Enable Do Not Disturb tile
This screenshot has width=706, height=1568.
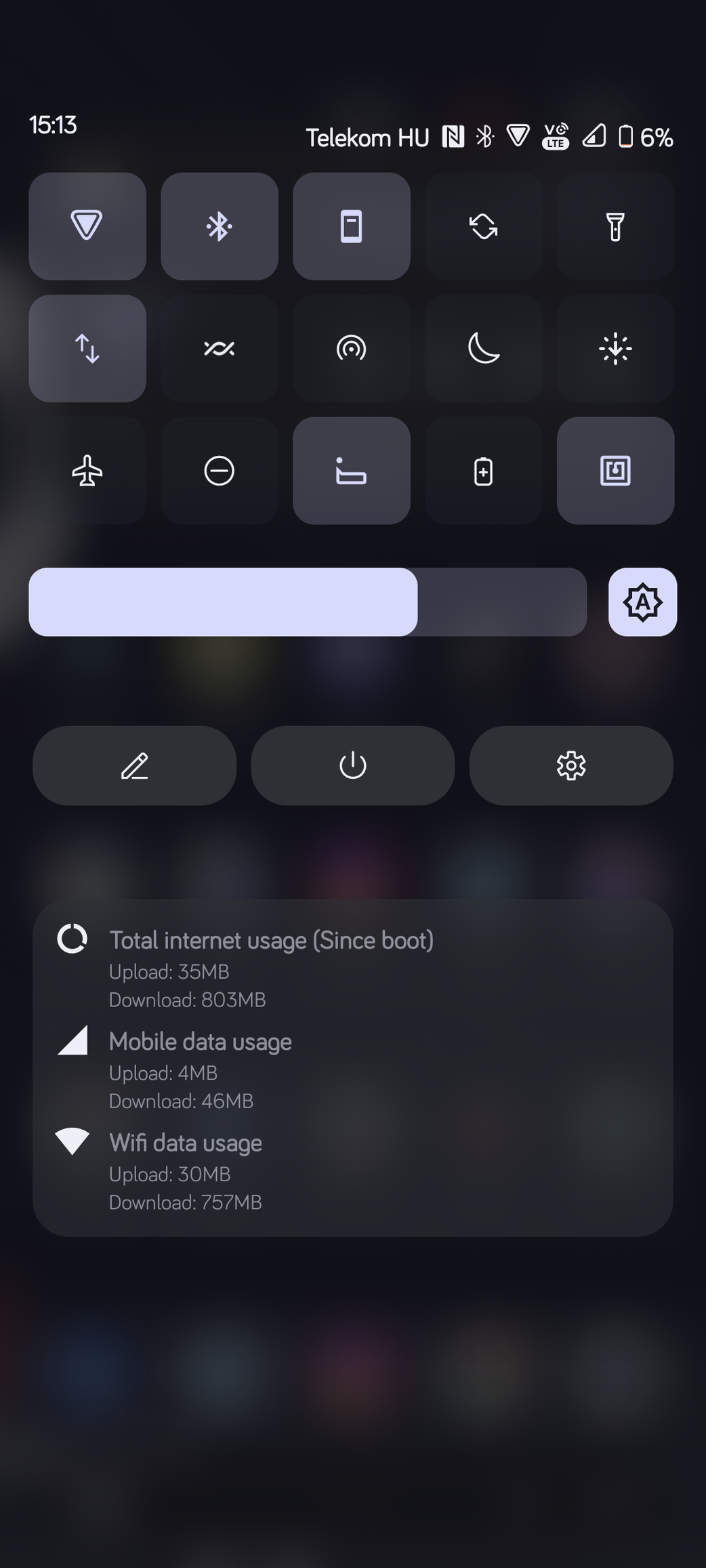pos(220,471)
